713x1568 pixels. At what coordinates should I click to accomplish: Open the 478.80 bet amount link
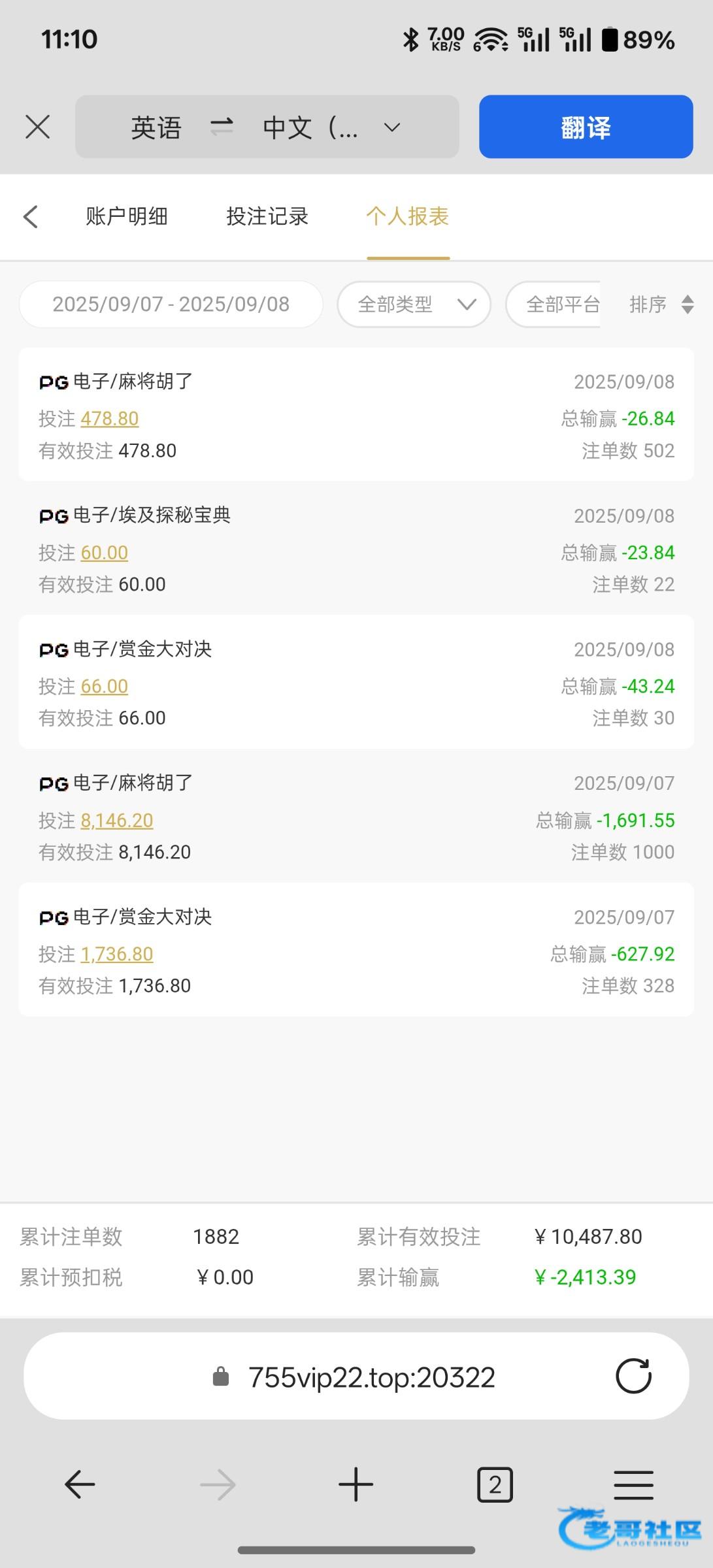[110, 419]
